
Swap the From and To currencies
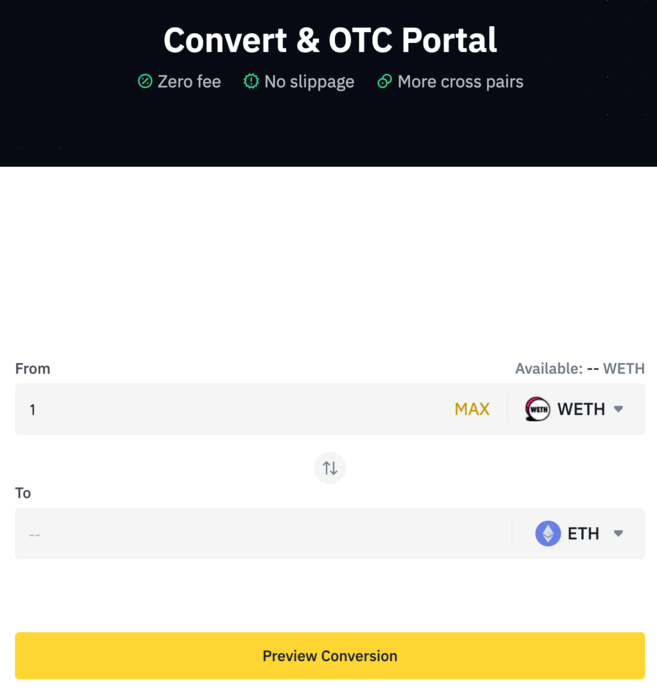click(330, 468)
